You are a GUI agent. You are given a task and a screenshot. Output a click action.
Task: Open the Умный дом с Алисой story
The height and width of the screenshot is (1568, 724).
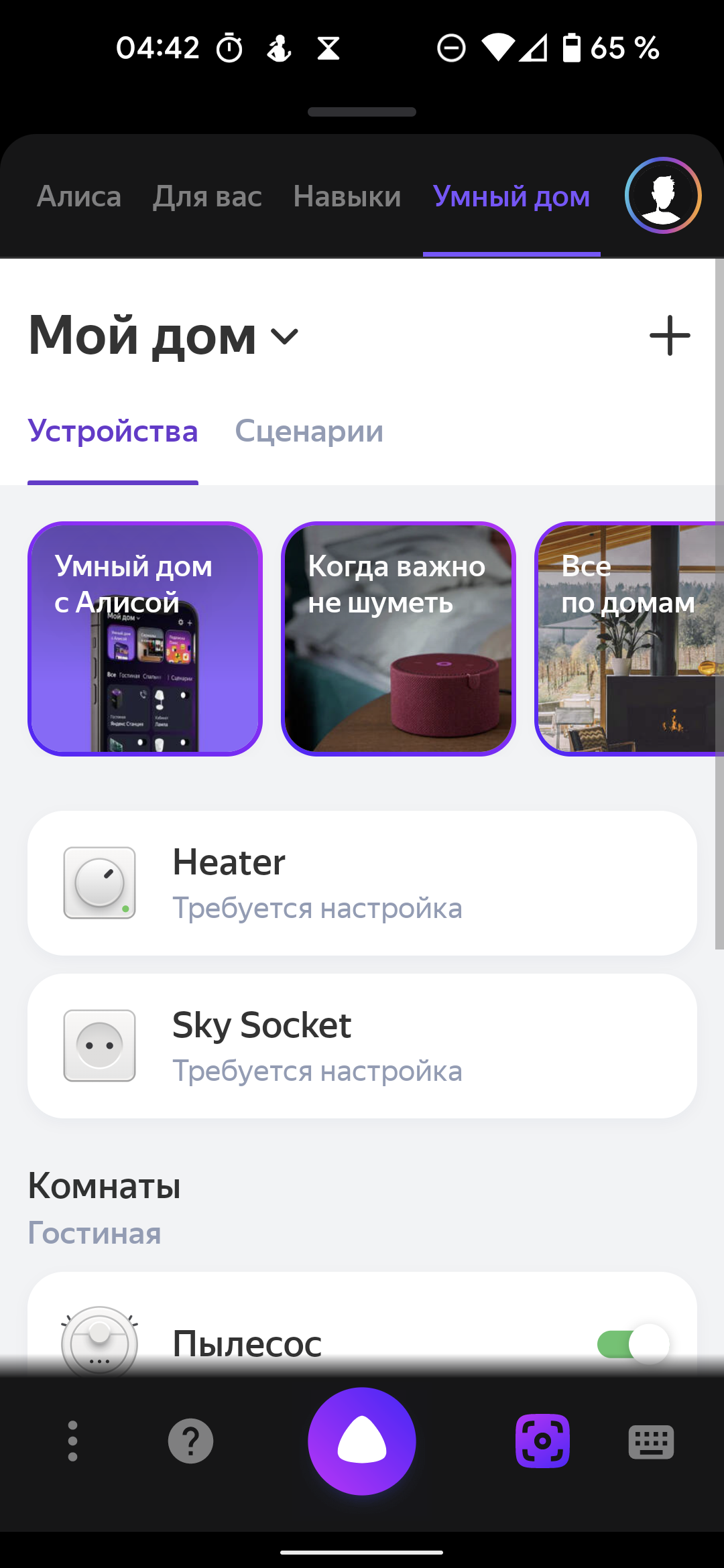[145, 639]
